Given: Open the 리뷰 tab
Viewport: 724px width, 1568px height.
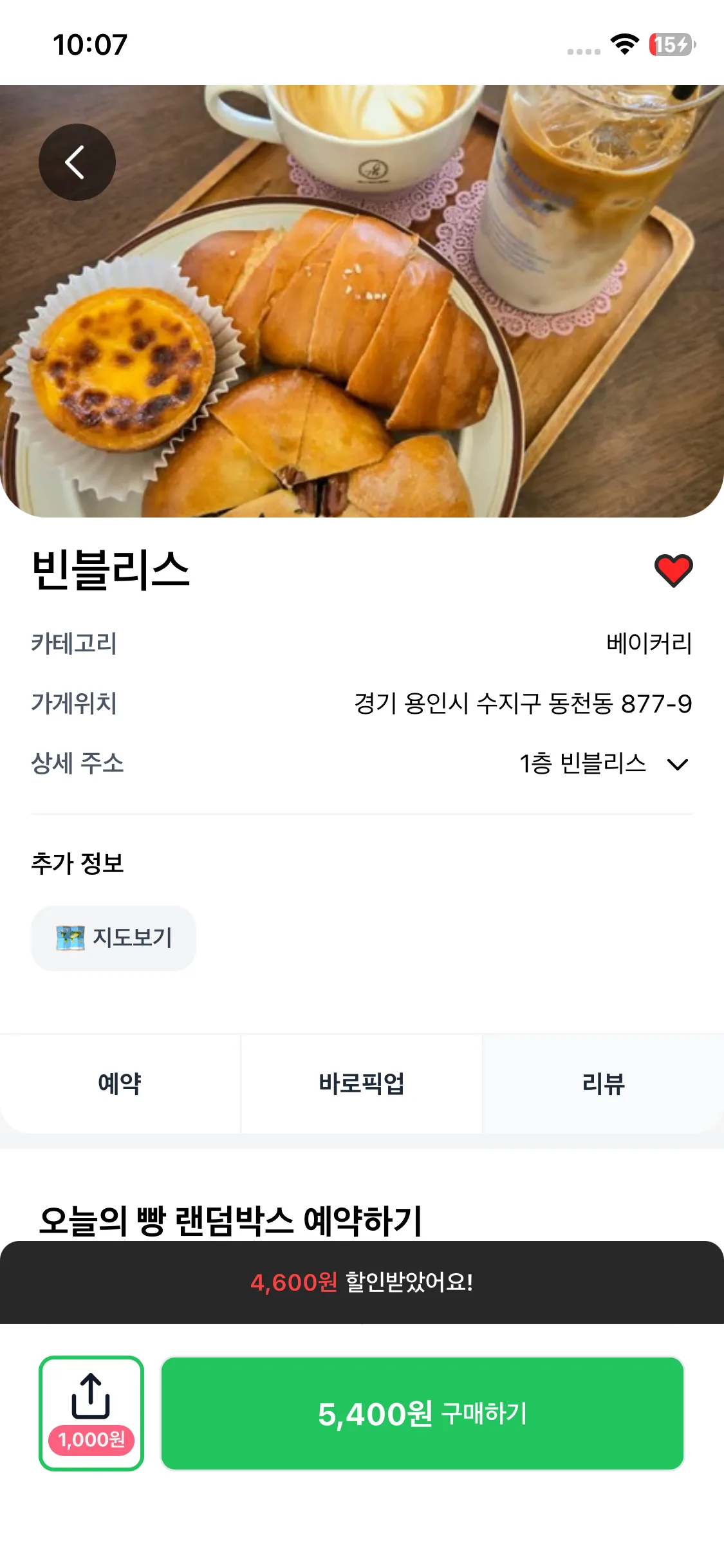Looking at the screenshot, I should point(603,1083).
